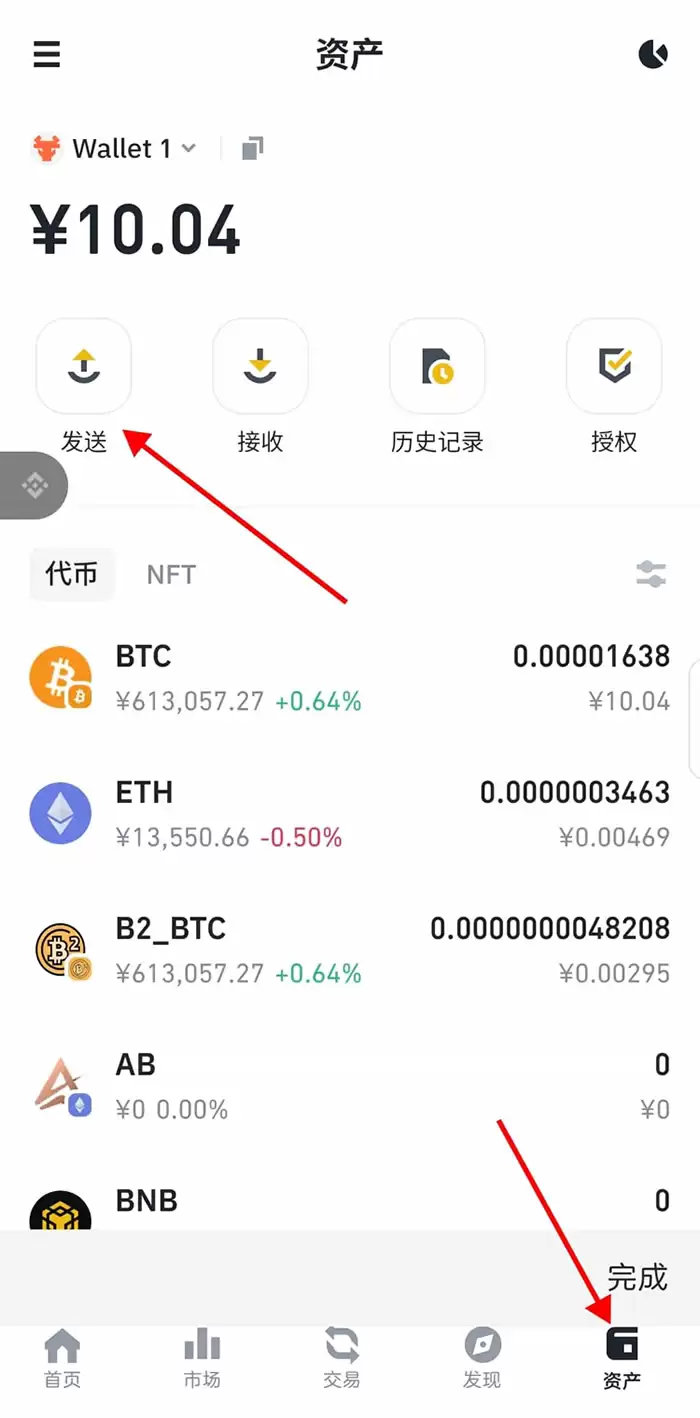
Task: Switch to the 代币 tokens tab
Action: (x=72, y=574)
